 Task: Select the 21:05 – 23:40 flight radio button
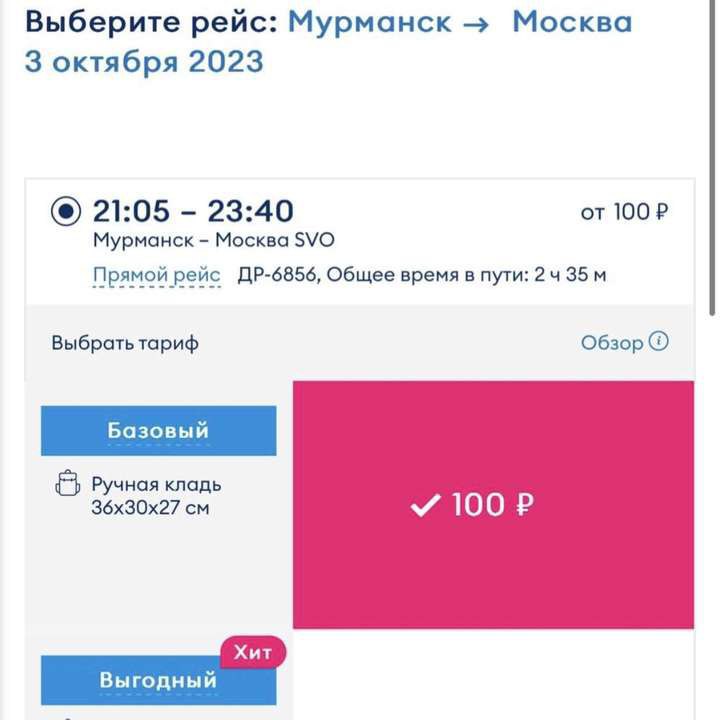66,211
